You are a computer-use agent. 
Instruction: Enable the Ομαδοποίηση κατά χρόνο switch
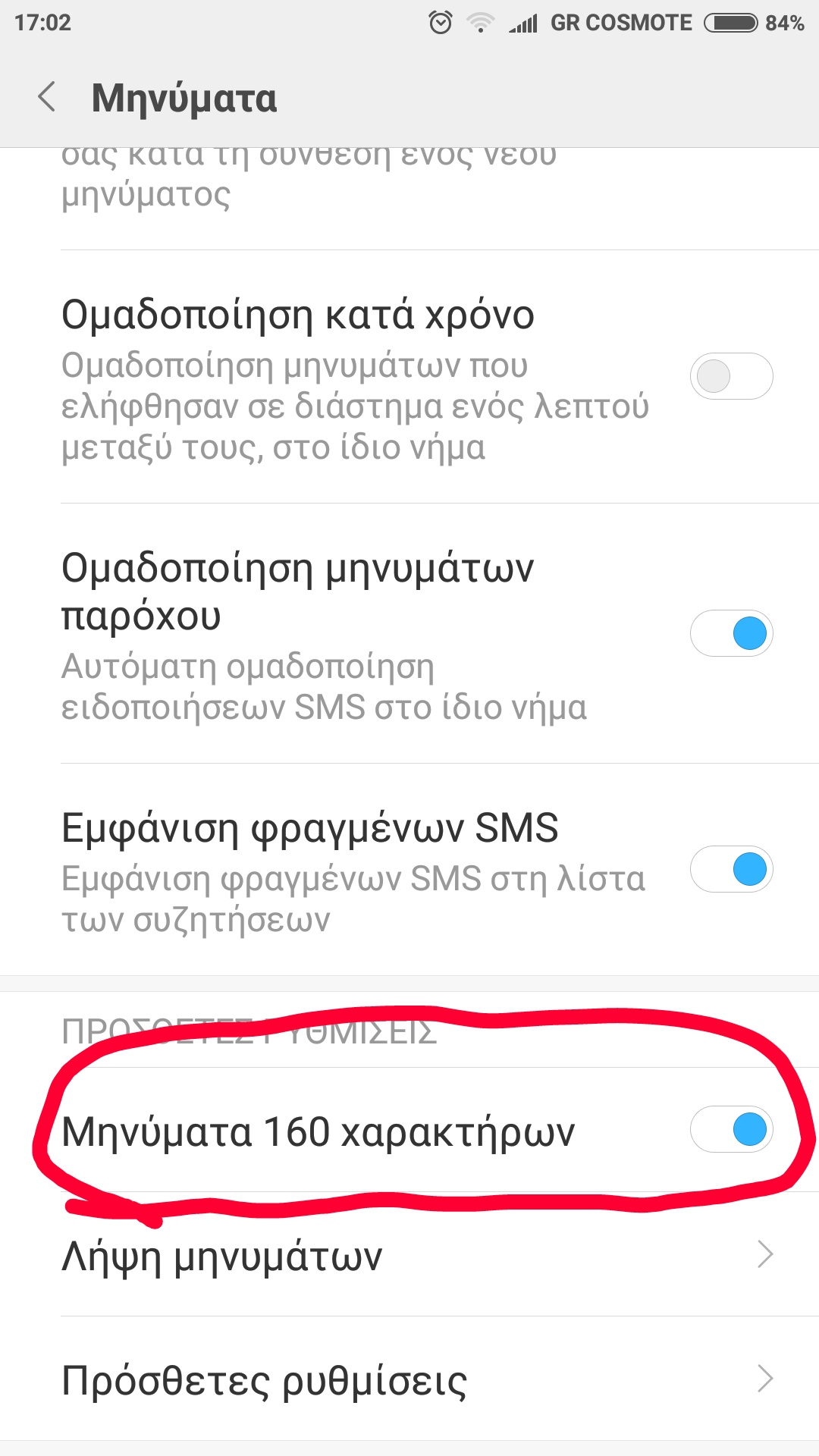coord(731,376)
